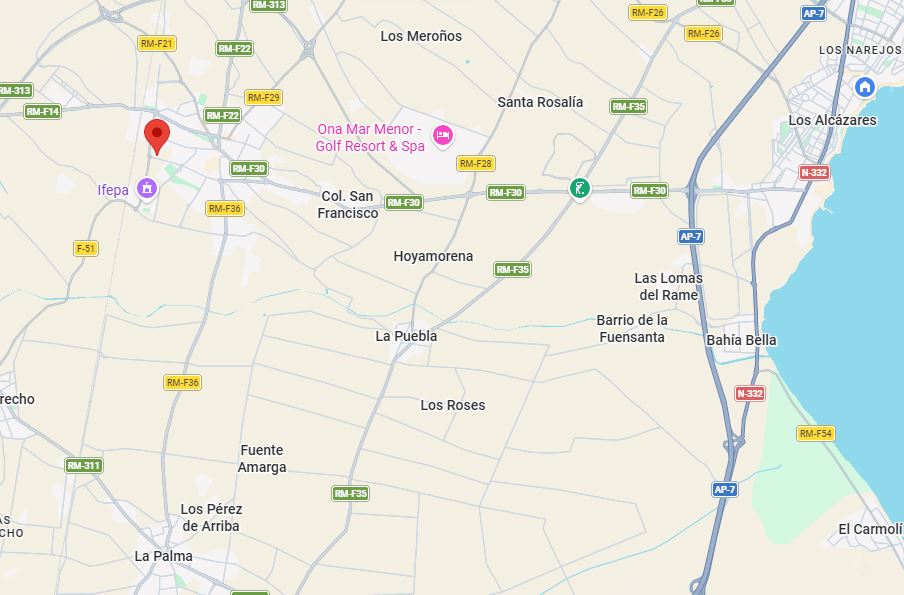Tap the blue home marker near Los Alcázares
Viewport: 904px width, 595px height.
pyautogui.click(x=864, y=88)
